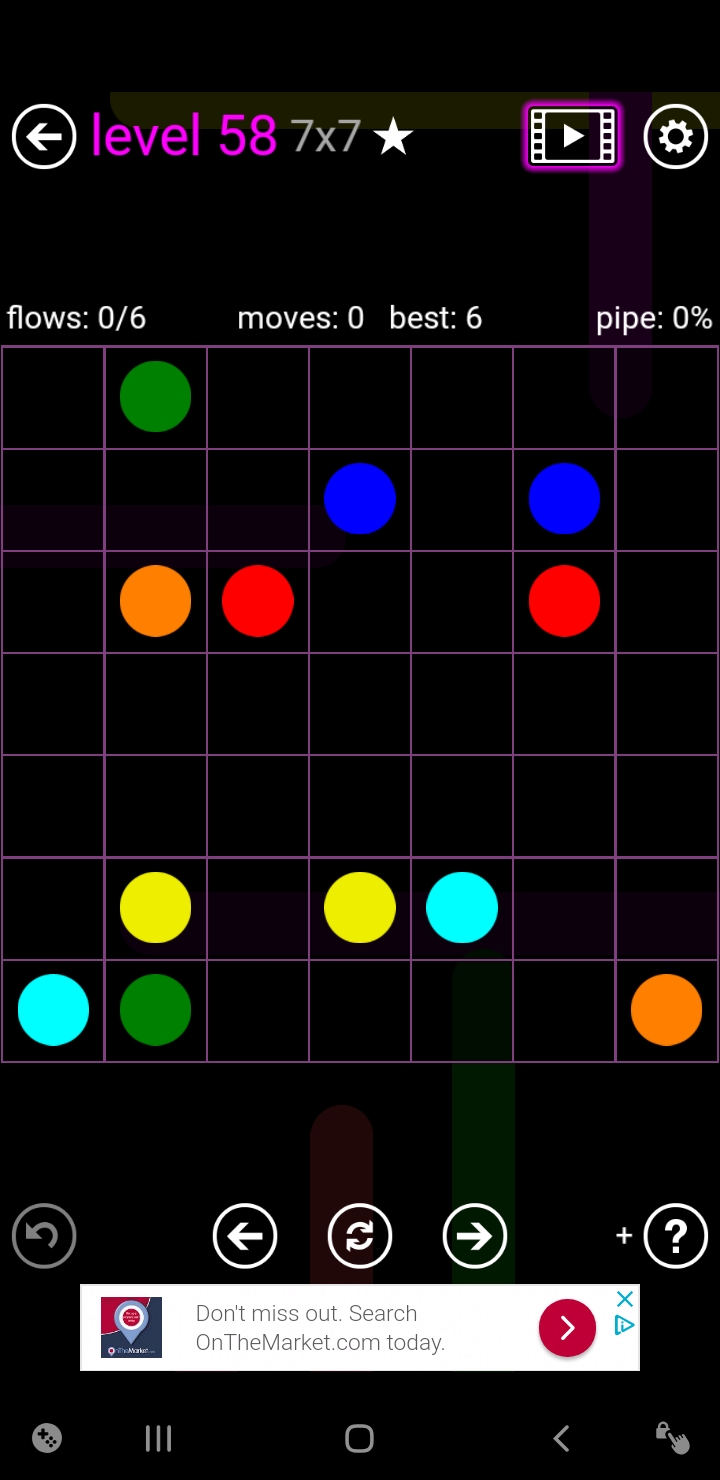Open the settings gear
Viewport: 720px width, 1480px height.
[676, 136]
